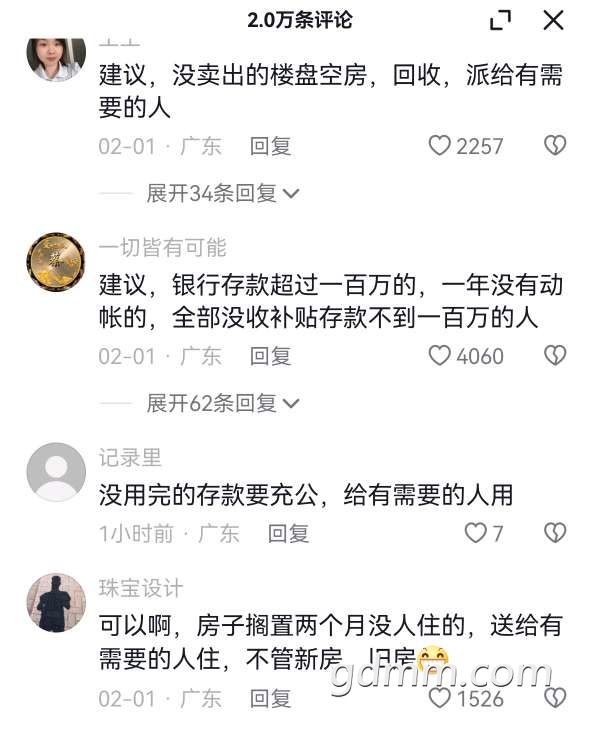Open 一切皆有可能's profile avatar
Image resolution: width=600 pixels, height=736 pixels.
pyautogui.click(x=56, y=262)
